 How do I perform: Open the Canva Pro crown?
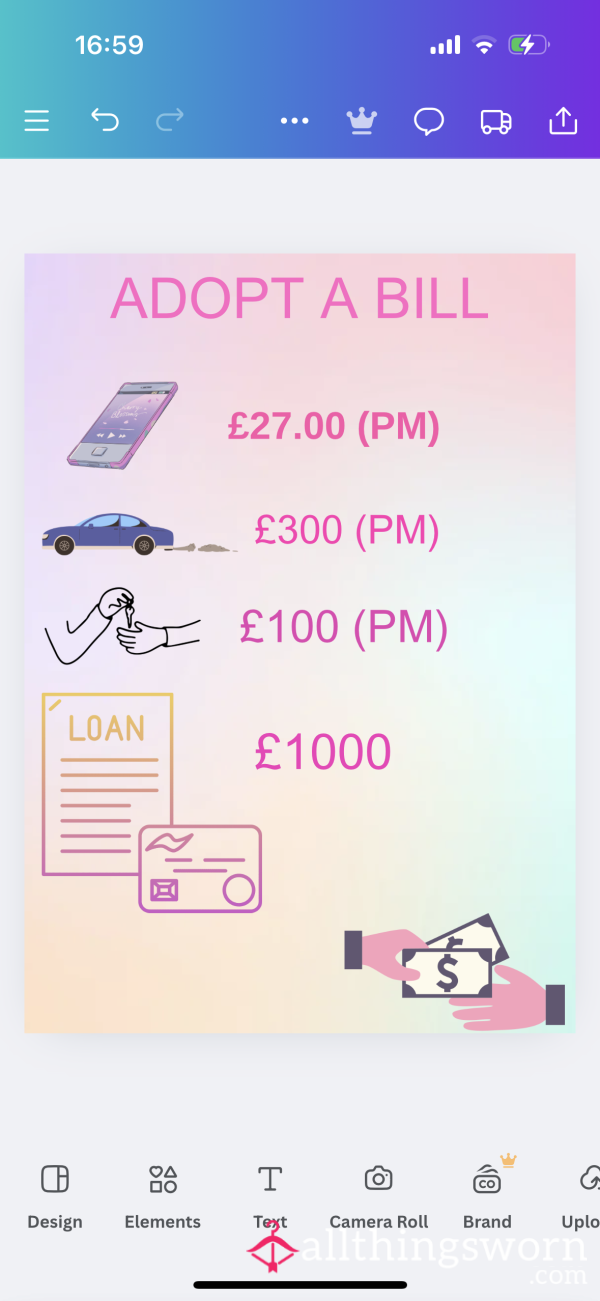pos(361,121)
